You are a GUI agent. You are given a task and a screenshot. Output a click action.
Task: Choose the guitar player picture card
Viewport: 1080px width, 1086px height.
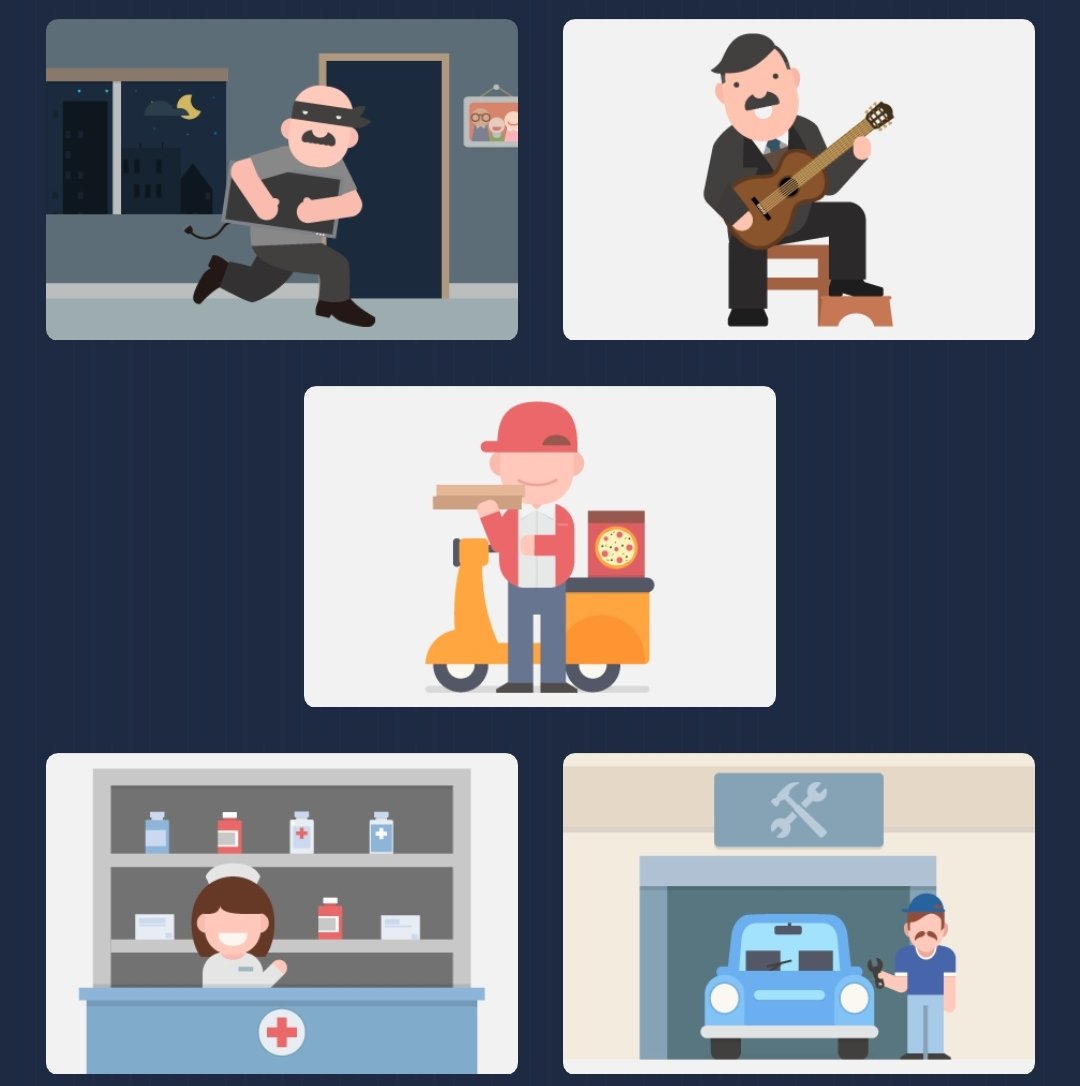(x=798, y=180)
